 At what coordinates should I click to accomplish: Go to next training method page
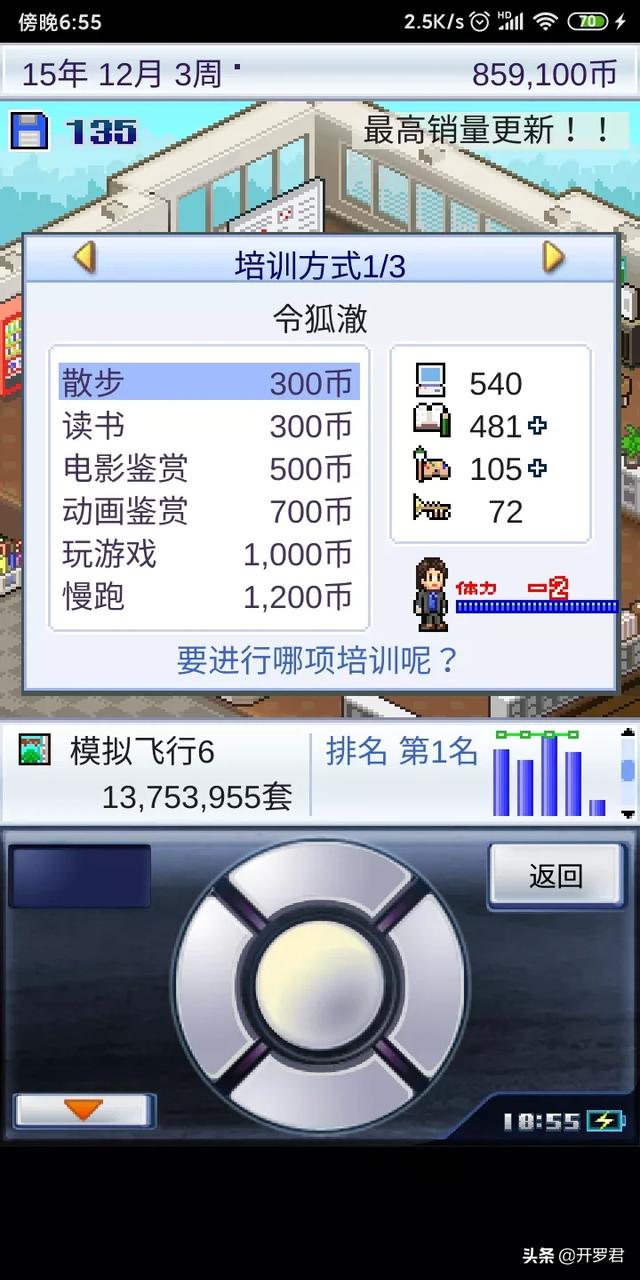coord(553,259)
